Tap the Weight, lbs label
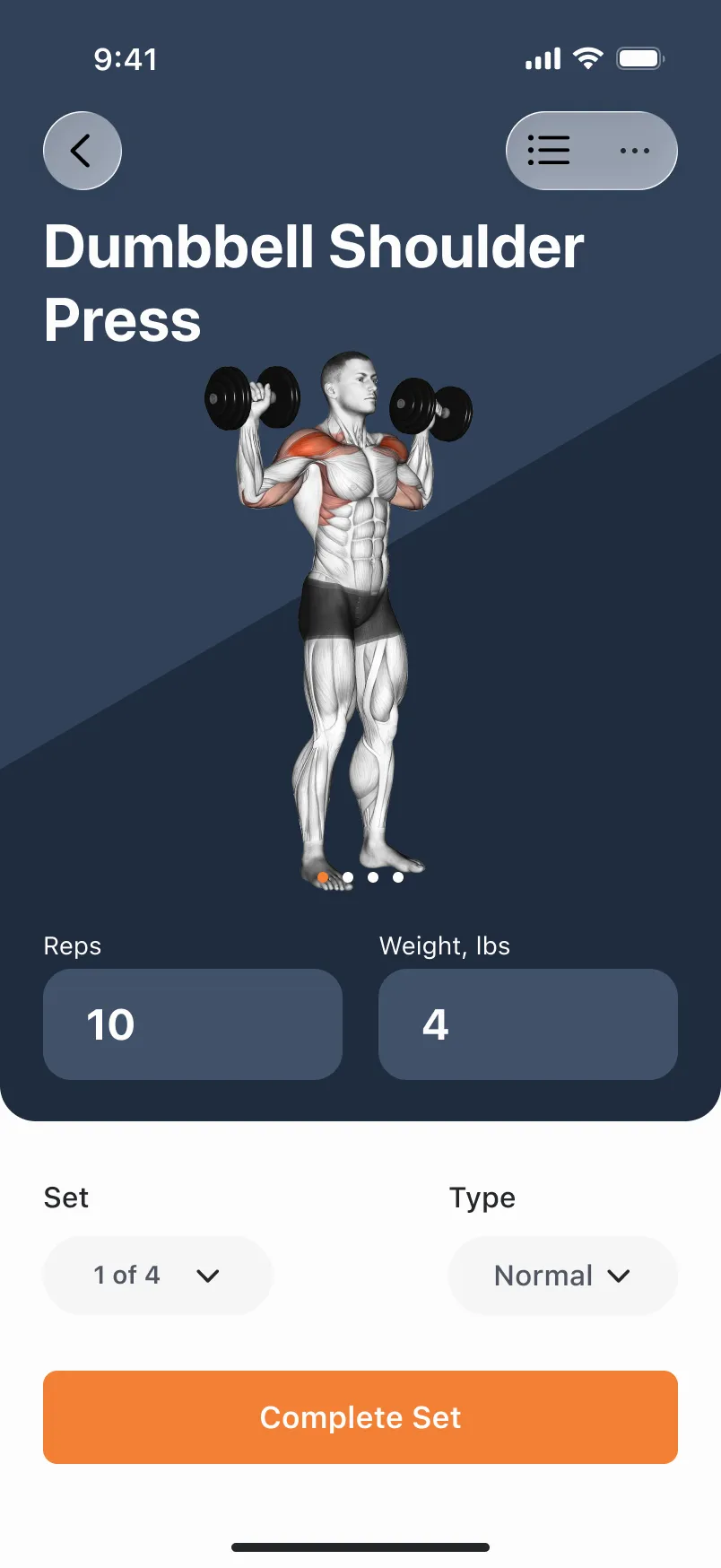Viewport: 721px width, 1568px height. (445, 945)
